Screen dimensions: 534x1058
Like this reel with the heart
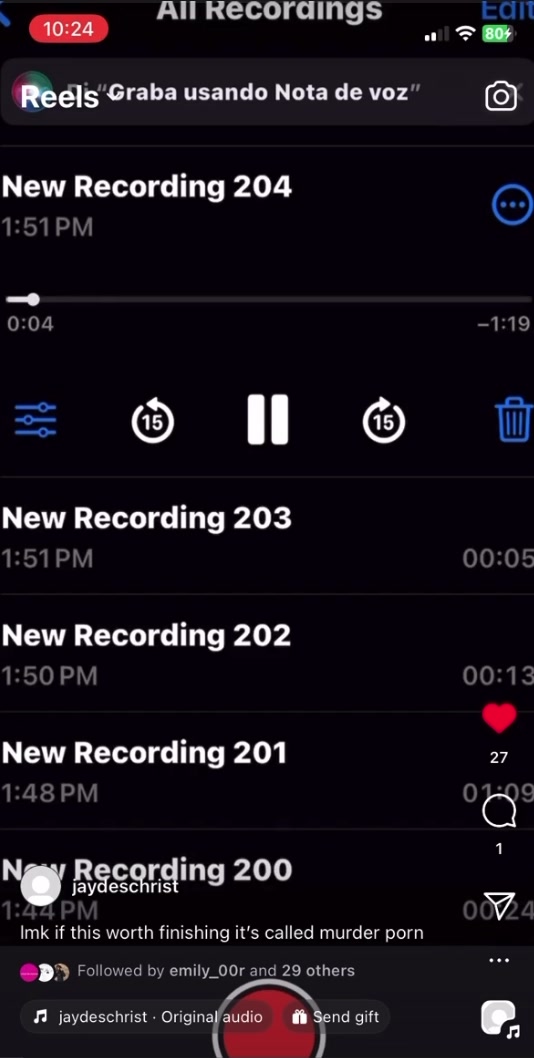[x=499, y=718]
